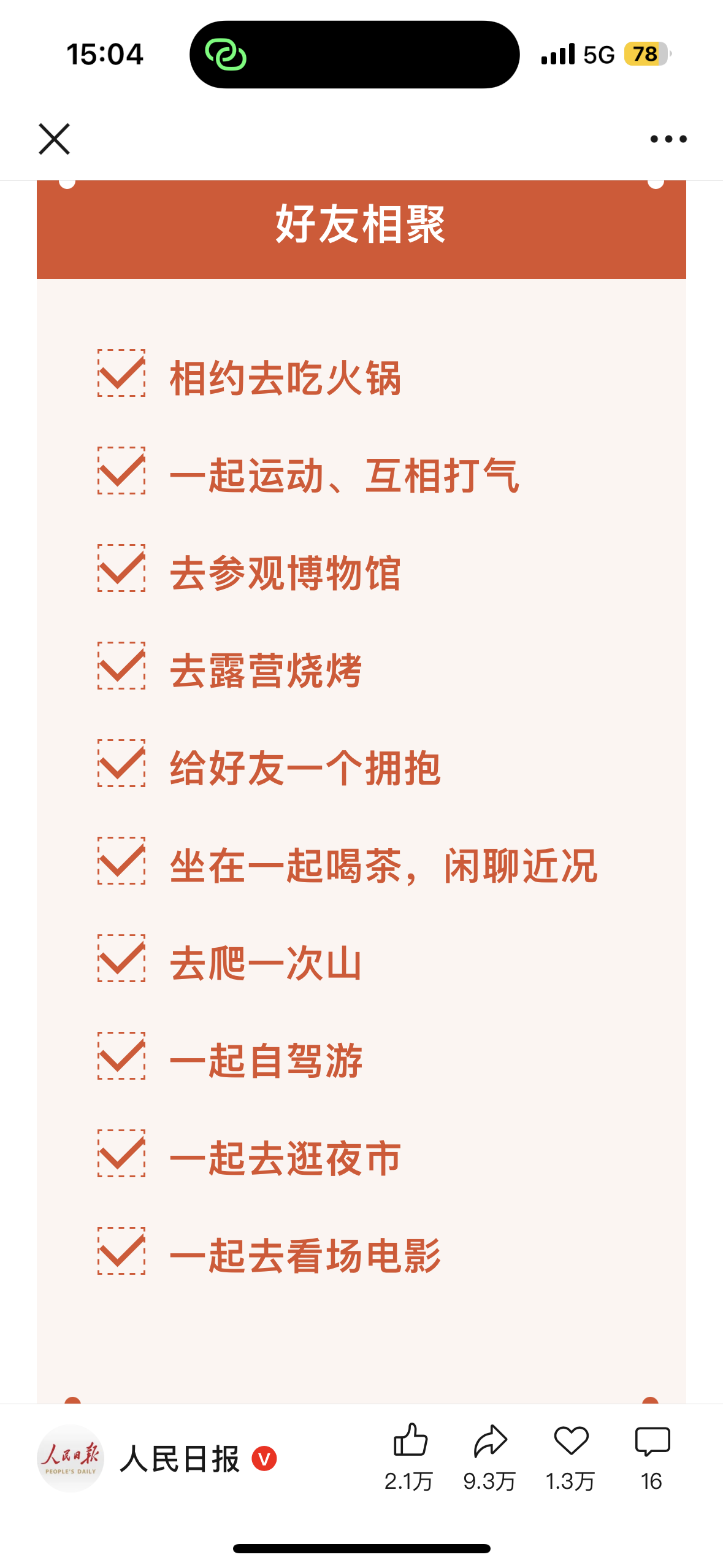
Task: Close the post viewer
Action: pyautogui.click(x=55, y=139)
